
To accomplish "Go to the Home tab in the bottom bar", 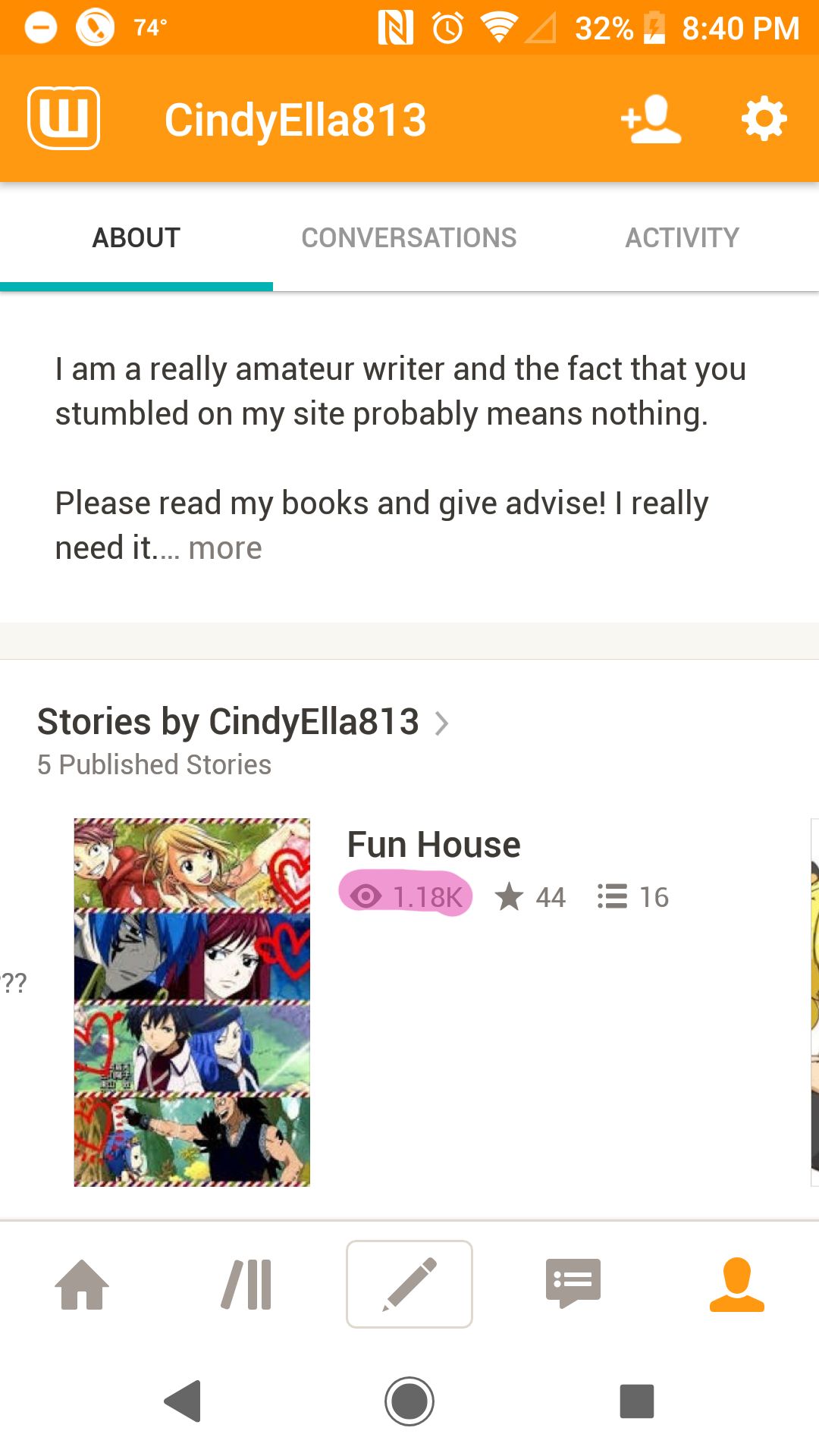I will click(82, 1284).
